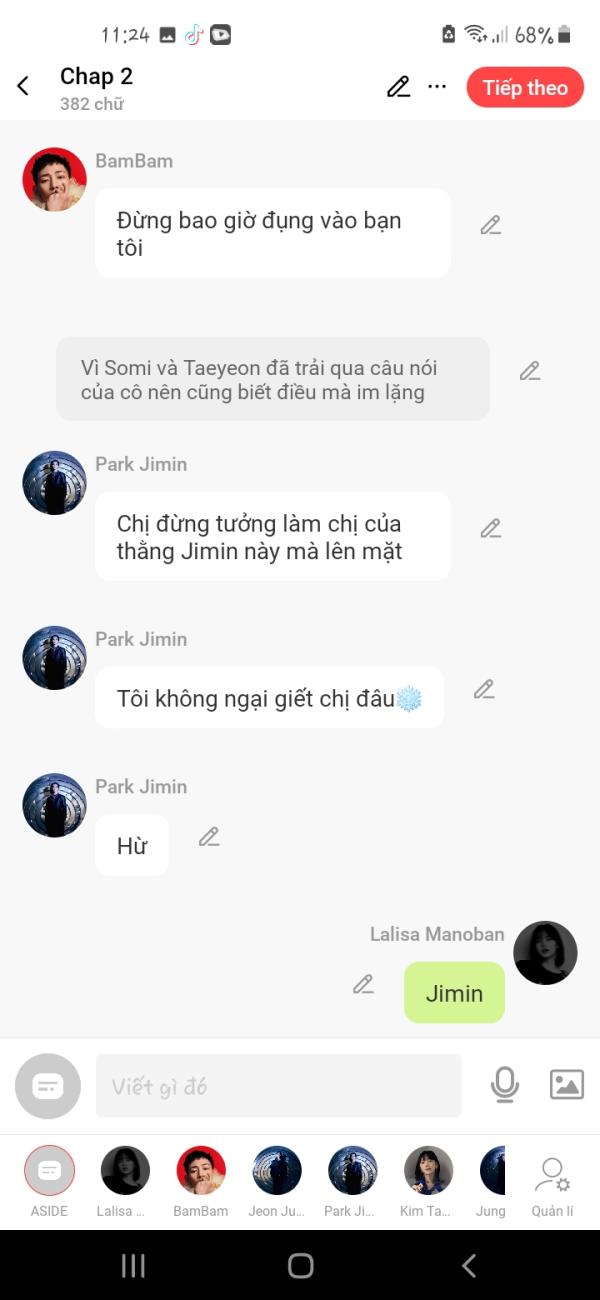Tap the Tiếp theo button

coord(525,88)
